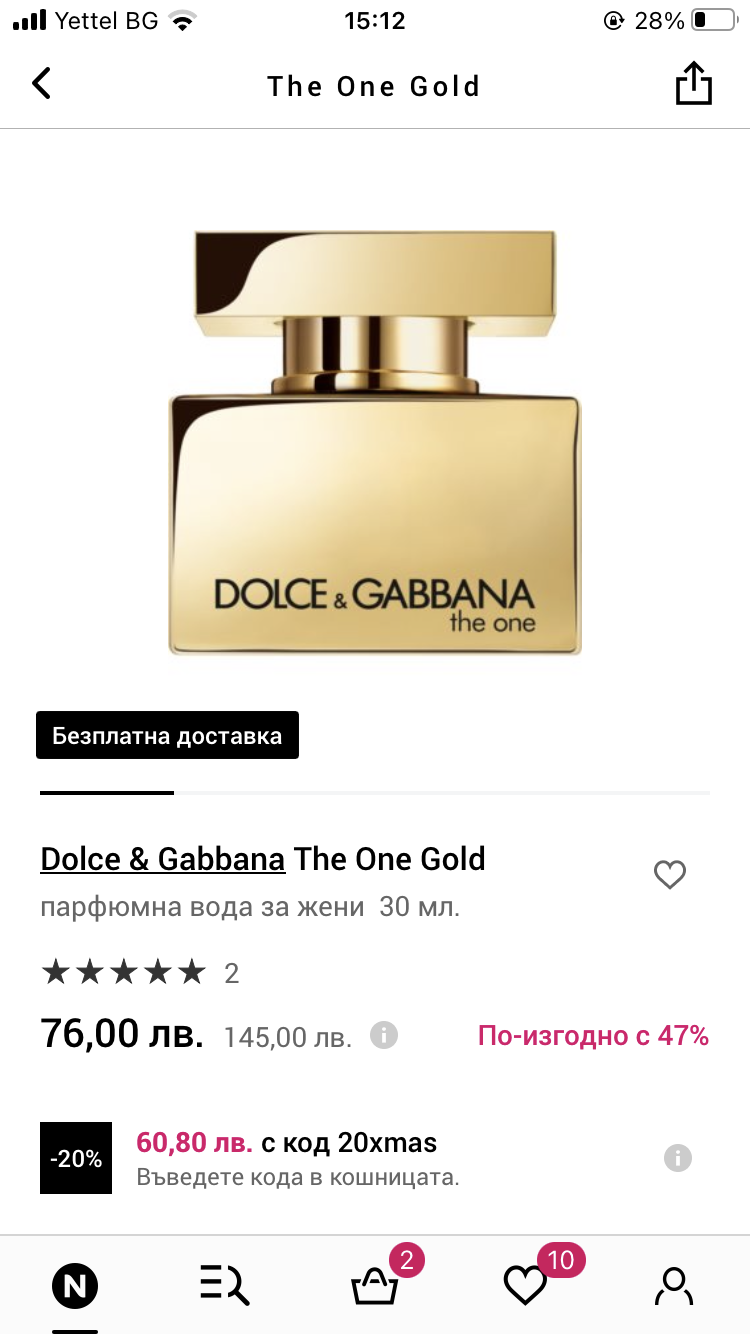Open the Notino home tab

pyautogui.click(x=75, y=1285)
